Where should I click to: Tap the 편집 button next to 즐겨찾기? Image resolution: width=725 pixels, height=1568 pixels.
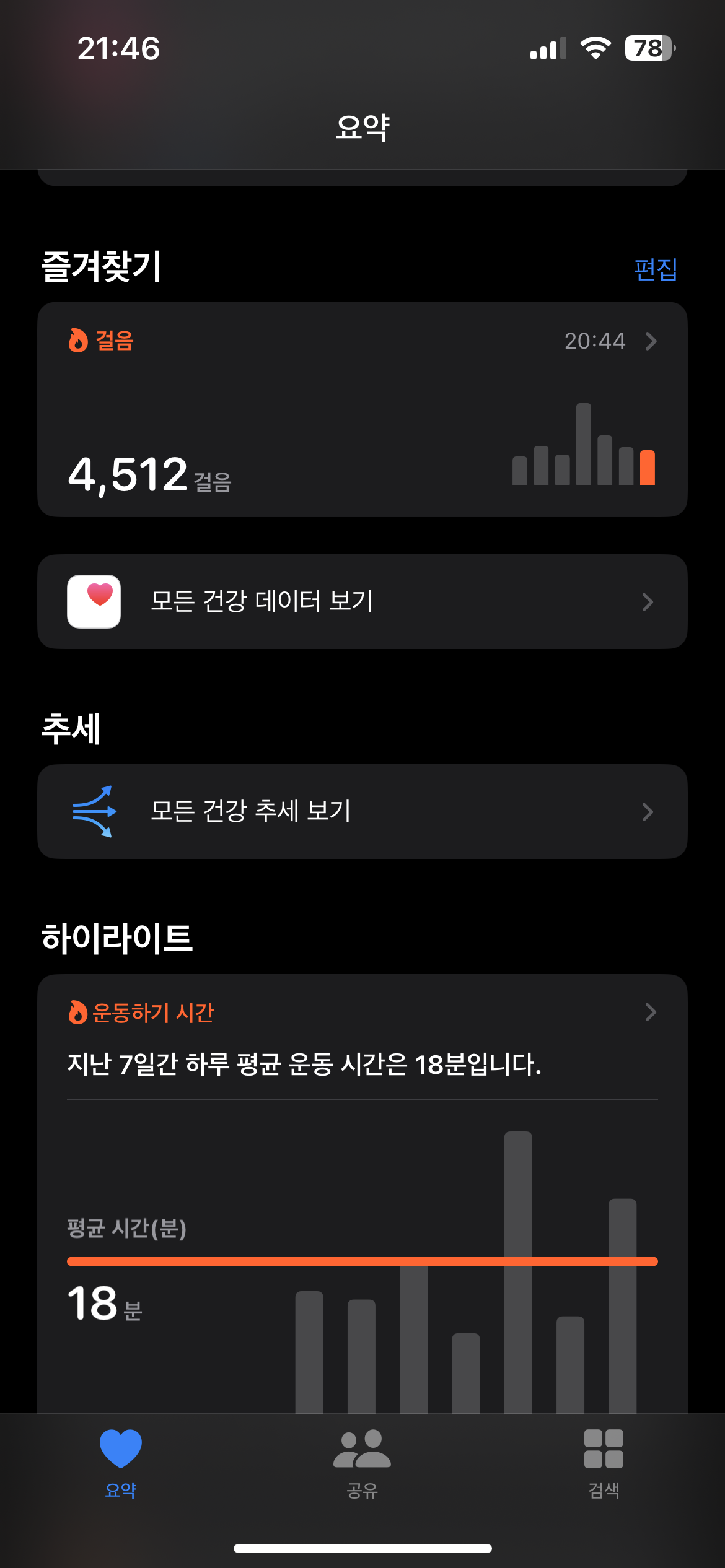point(655,269)
